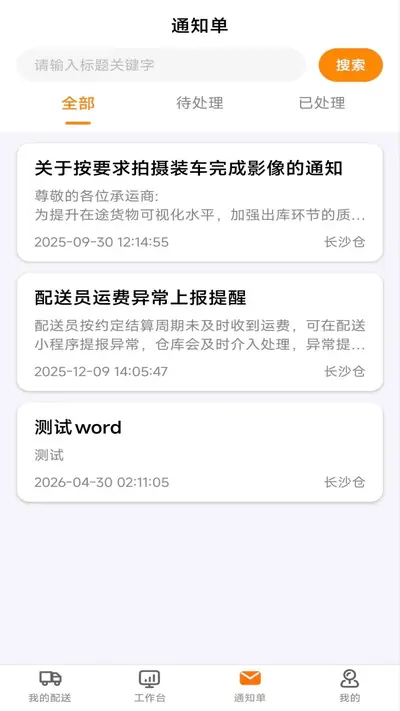The height and width of the screenshot is (711, 400).
Task: Open the 工作台 bottom tab
Action: (x=150, y=687)
